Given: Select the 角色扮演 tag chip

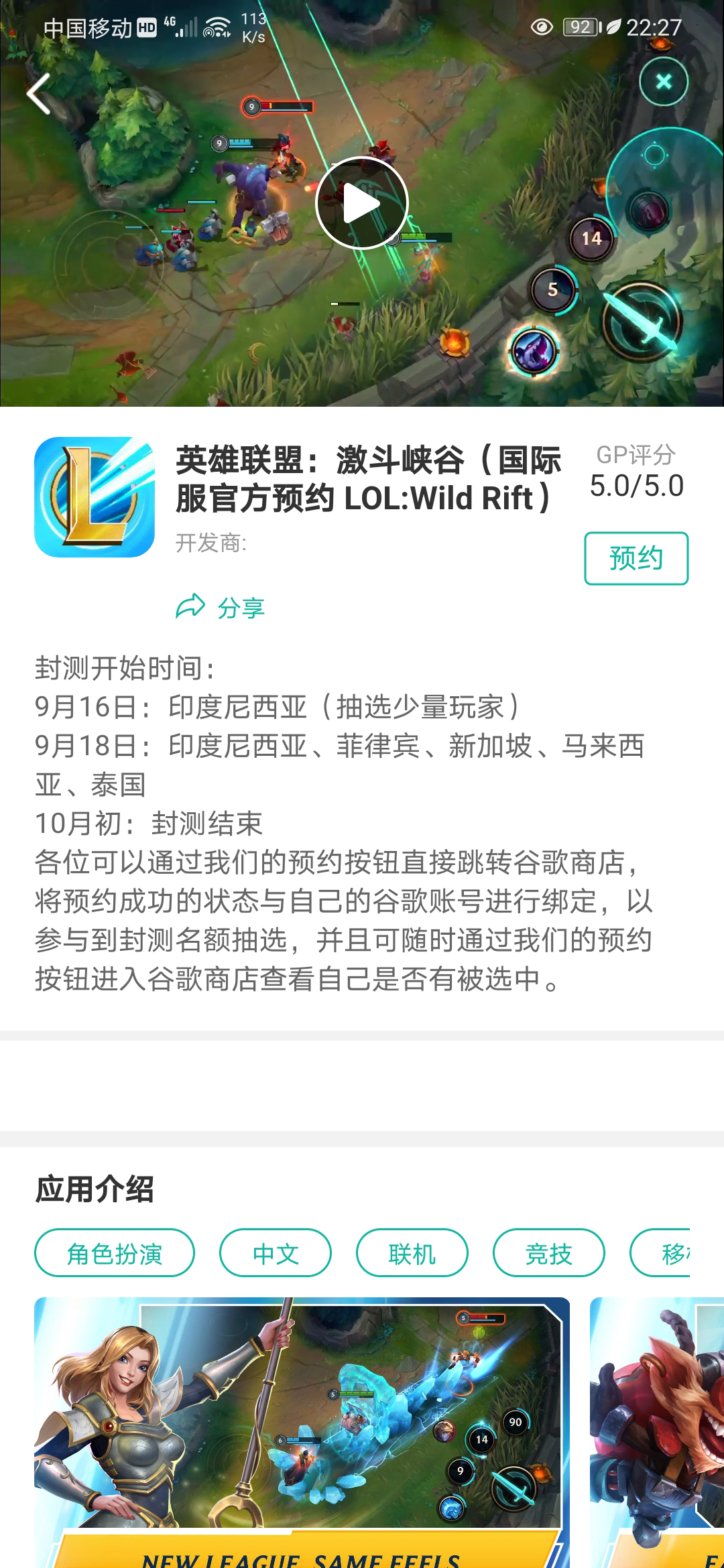Looking at the screenshot, I should click(x=115, y=1253).
